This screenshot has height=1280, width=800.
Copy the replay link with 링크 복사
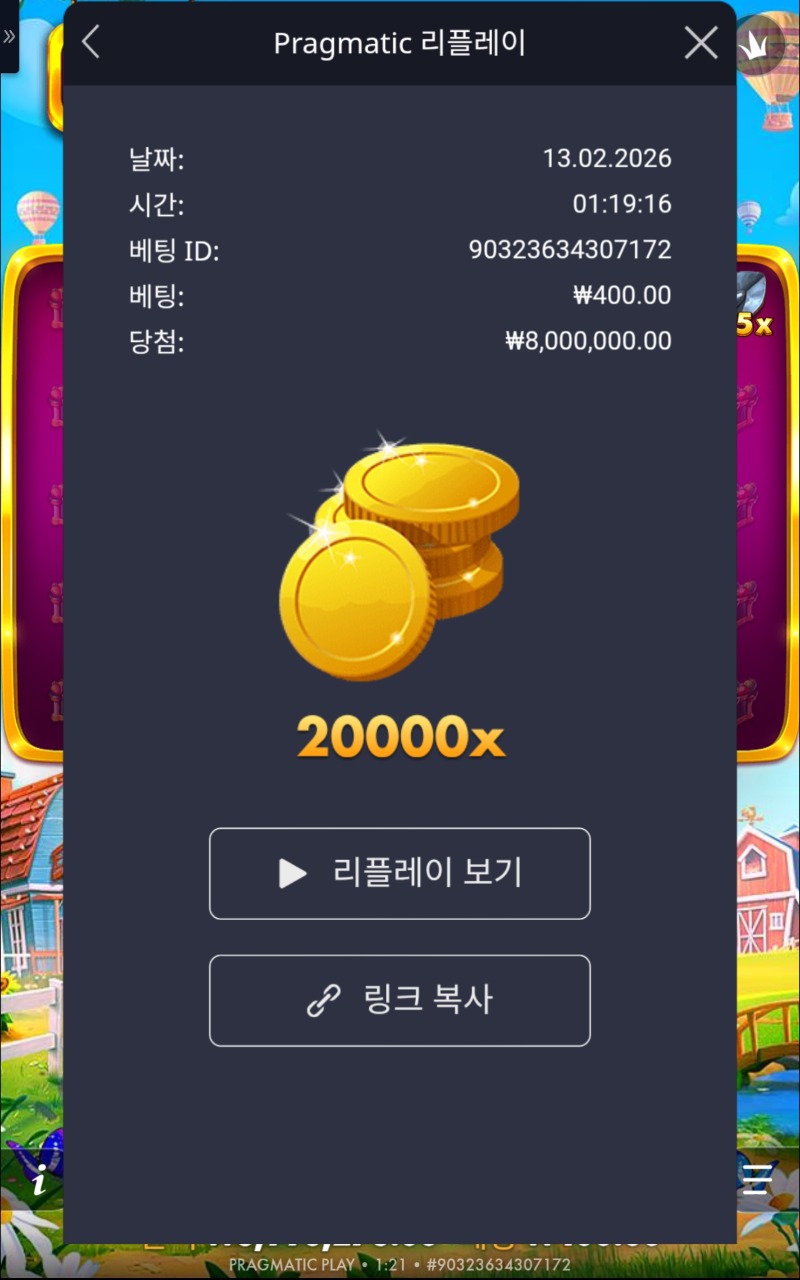point(399,1000)
